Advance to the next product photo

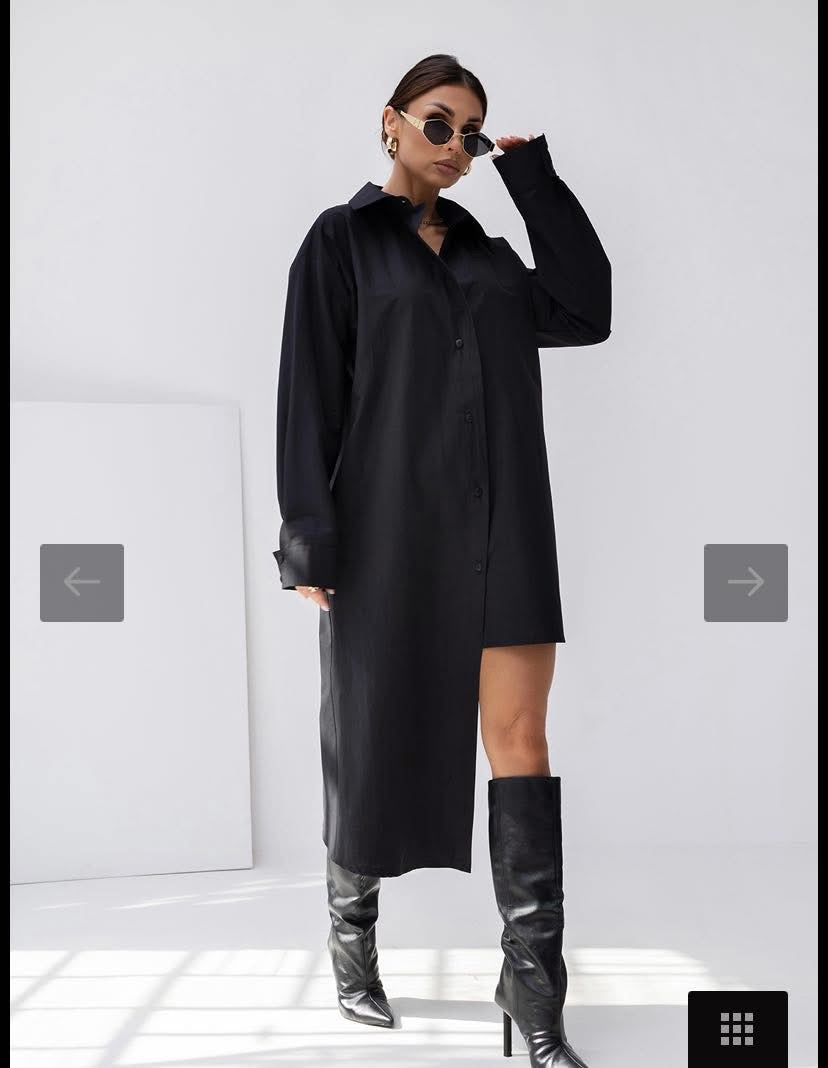pyautogui.click(x=745, y=583)
